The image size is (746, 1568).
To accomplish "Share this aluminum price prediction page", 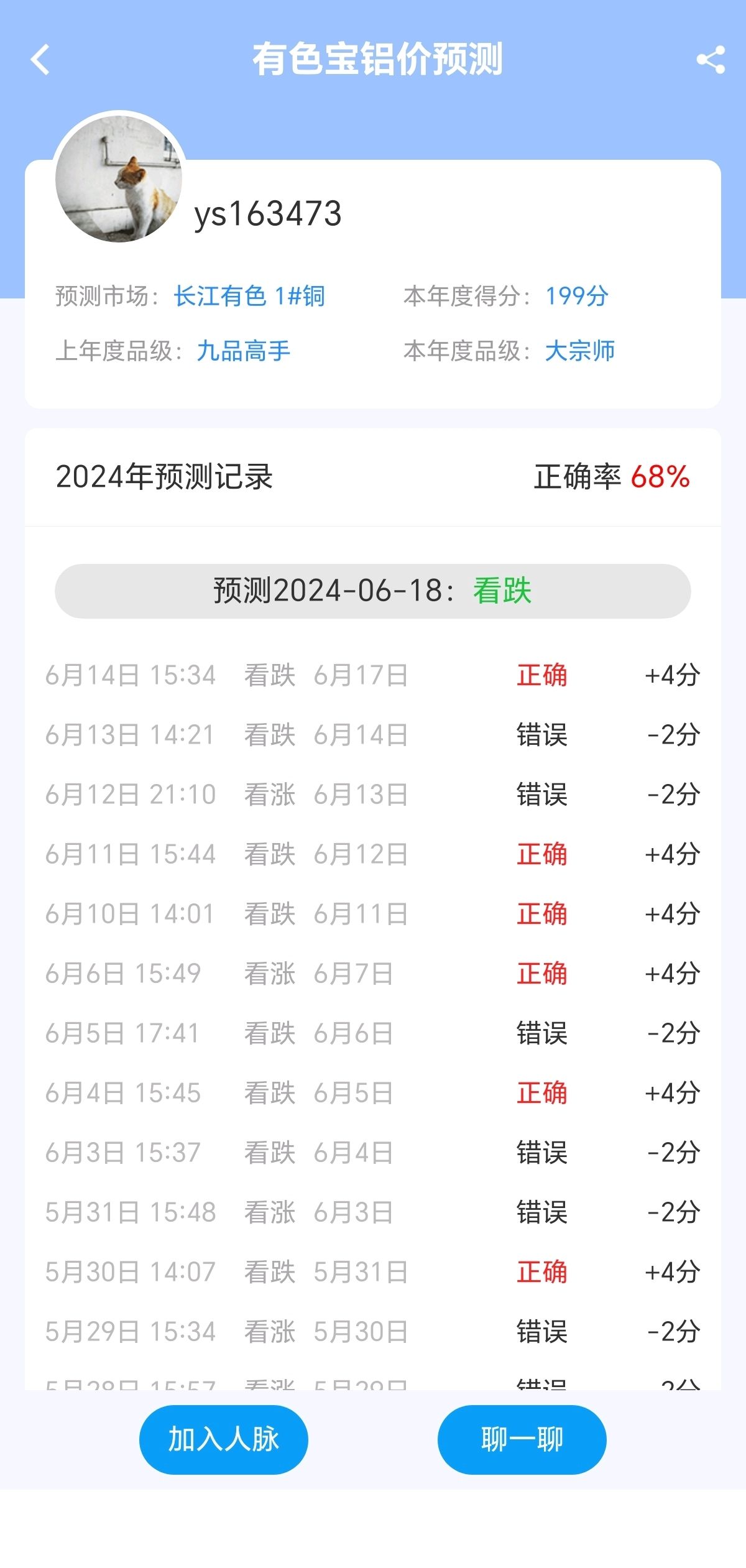I will point(711,60).
